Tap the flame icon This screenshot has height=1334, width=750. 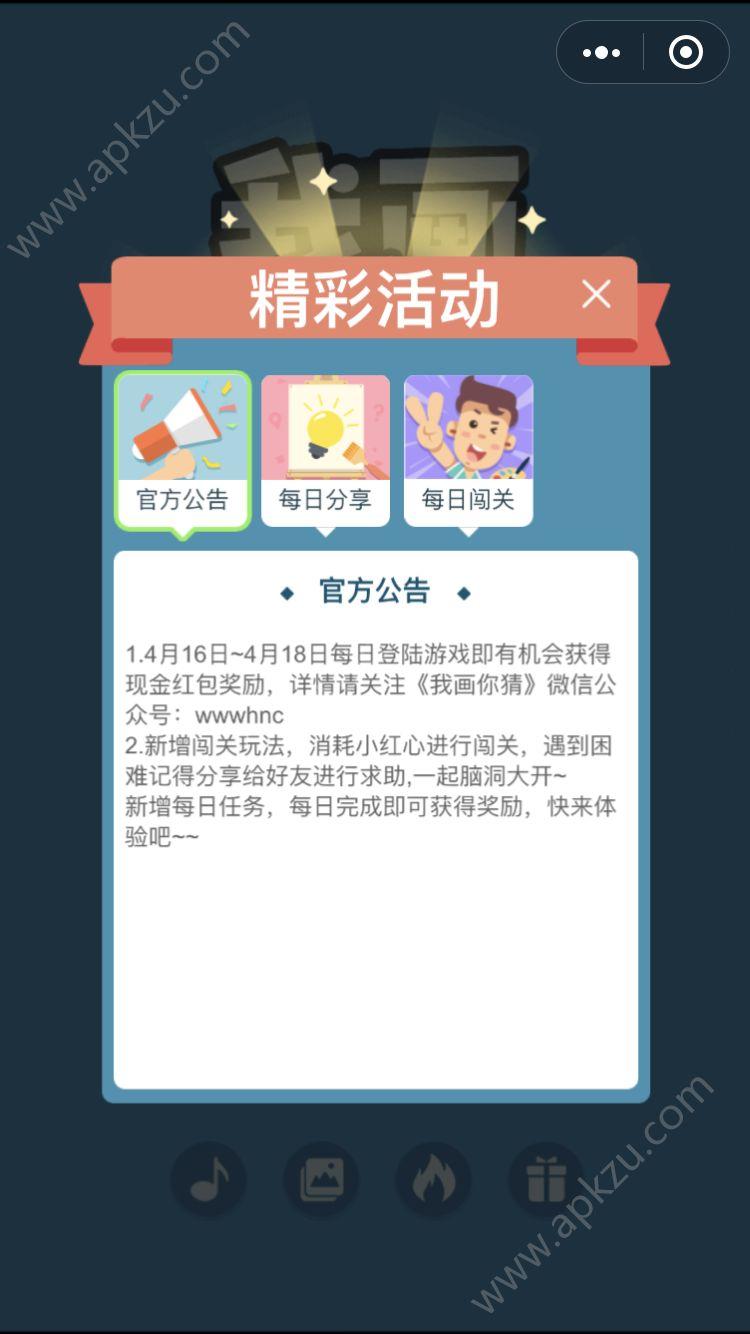coord(434,1180)
